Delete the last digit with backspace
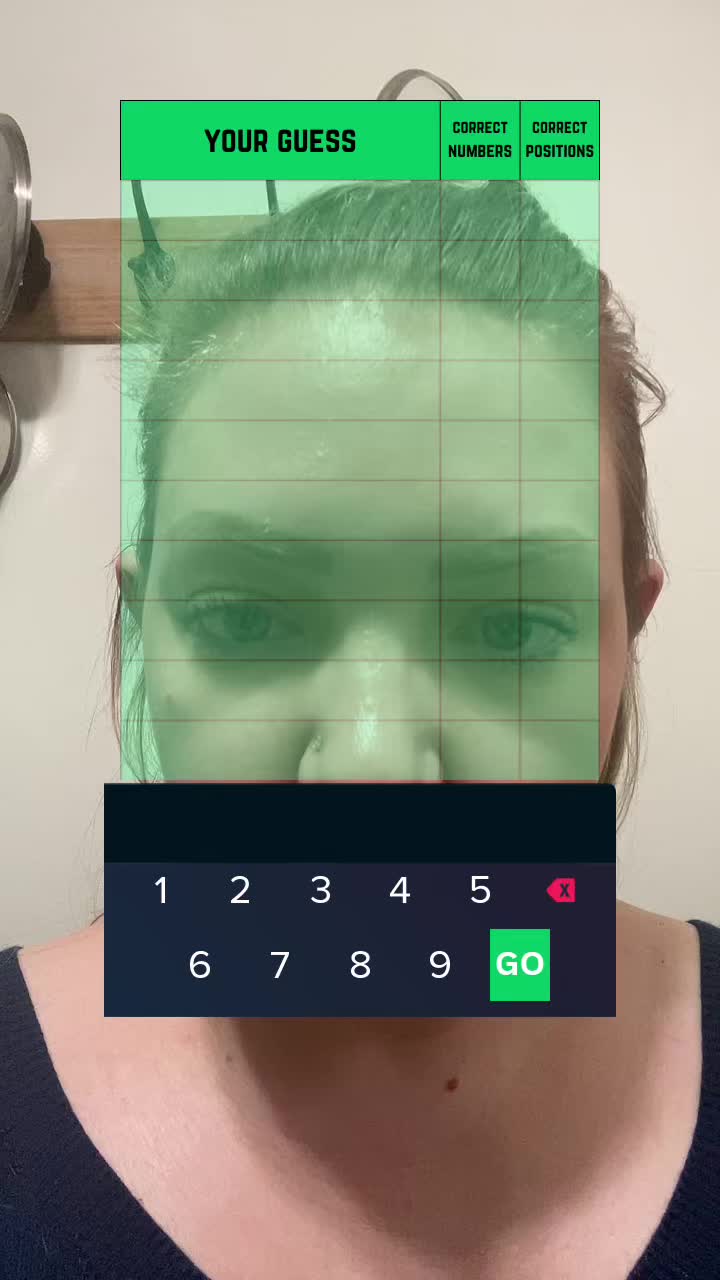720x1280 pixels. 561,890
